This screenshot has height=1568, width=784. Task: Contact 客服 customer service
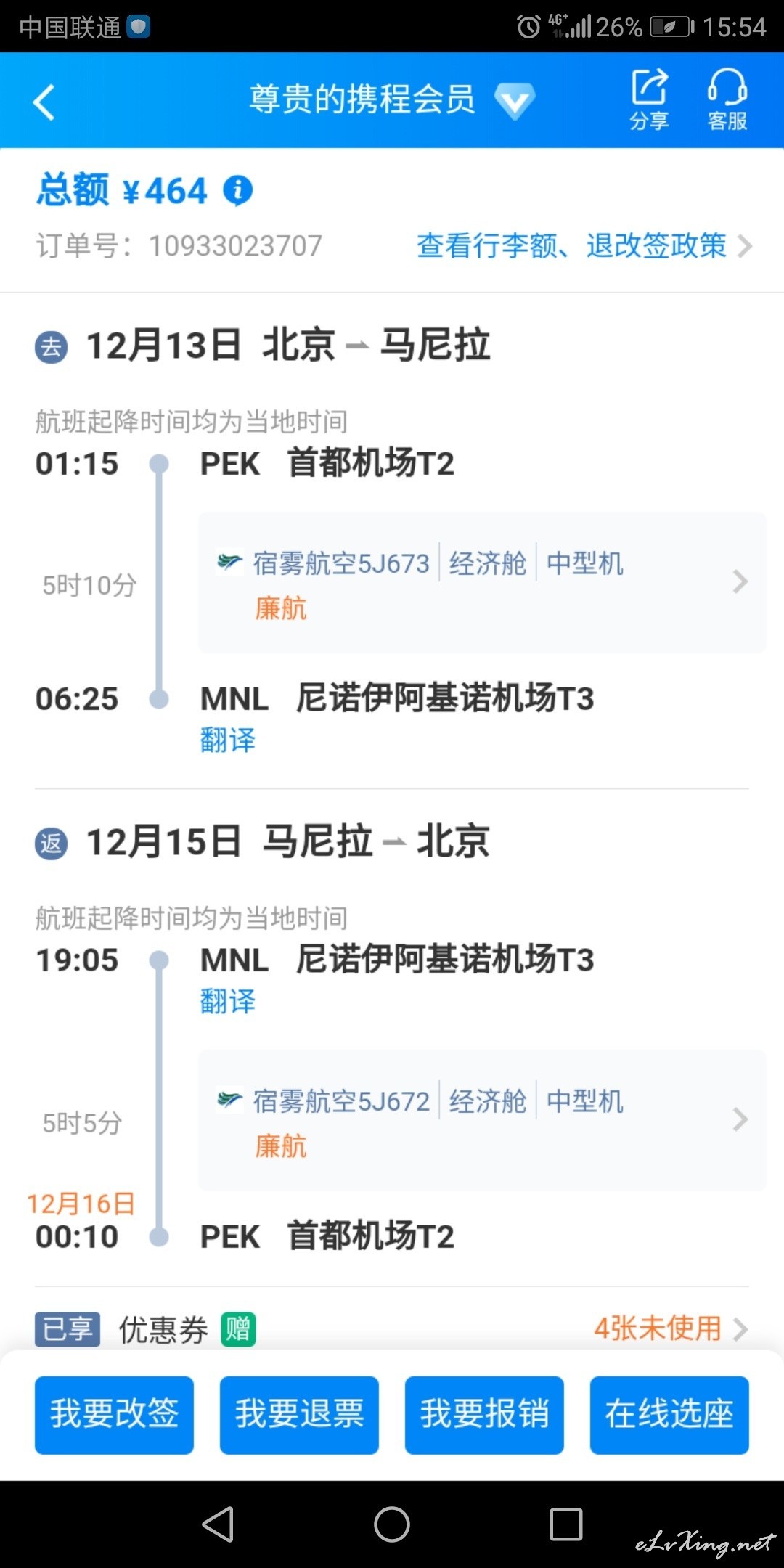[727, 99]
